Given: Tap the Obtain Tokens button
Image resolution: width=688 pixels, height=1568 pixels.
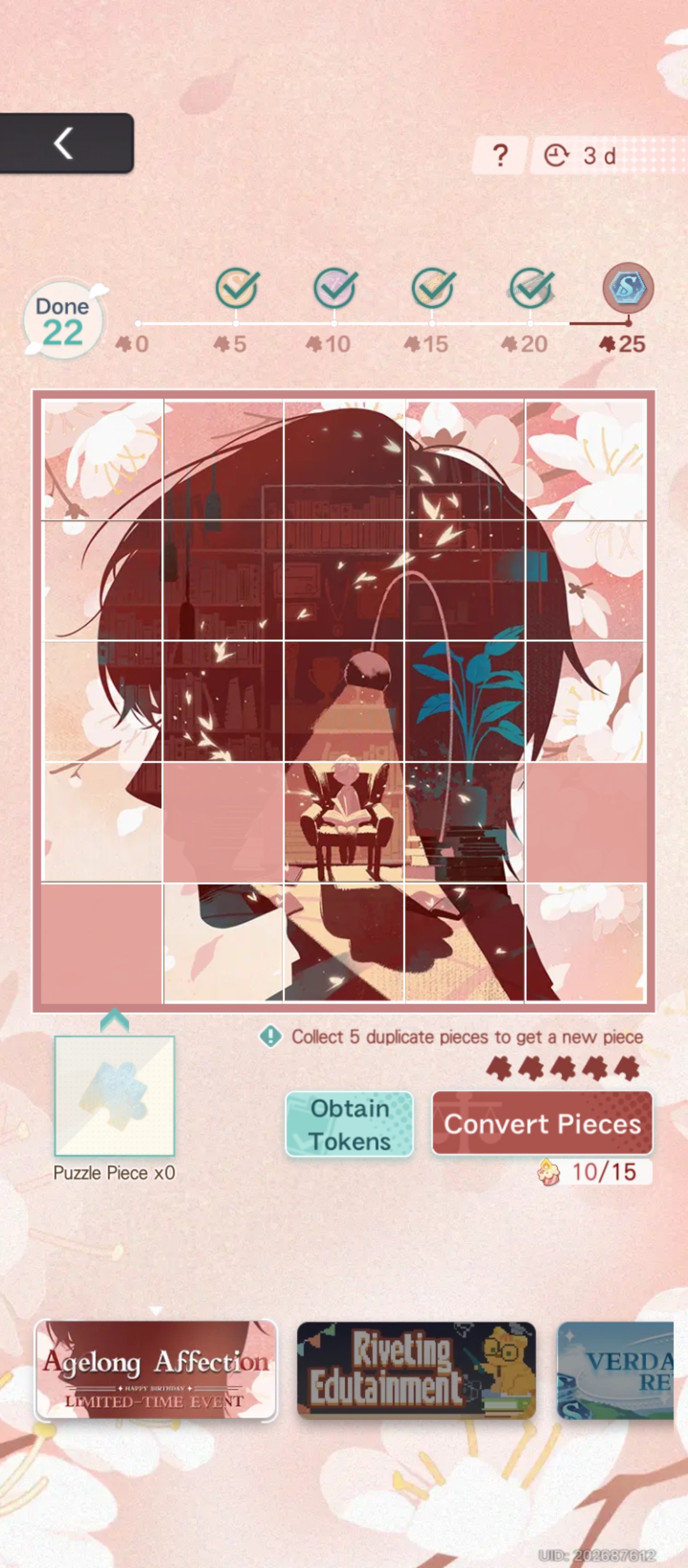Looking at the screenshot, I should pos(349,1125).
